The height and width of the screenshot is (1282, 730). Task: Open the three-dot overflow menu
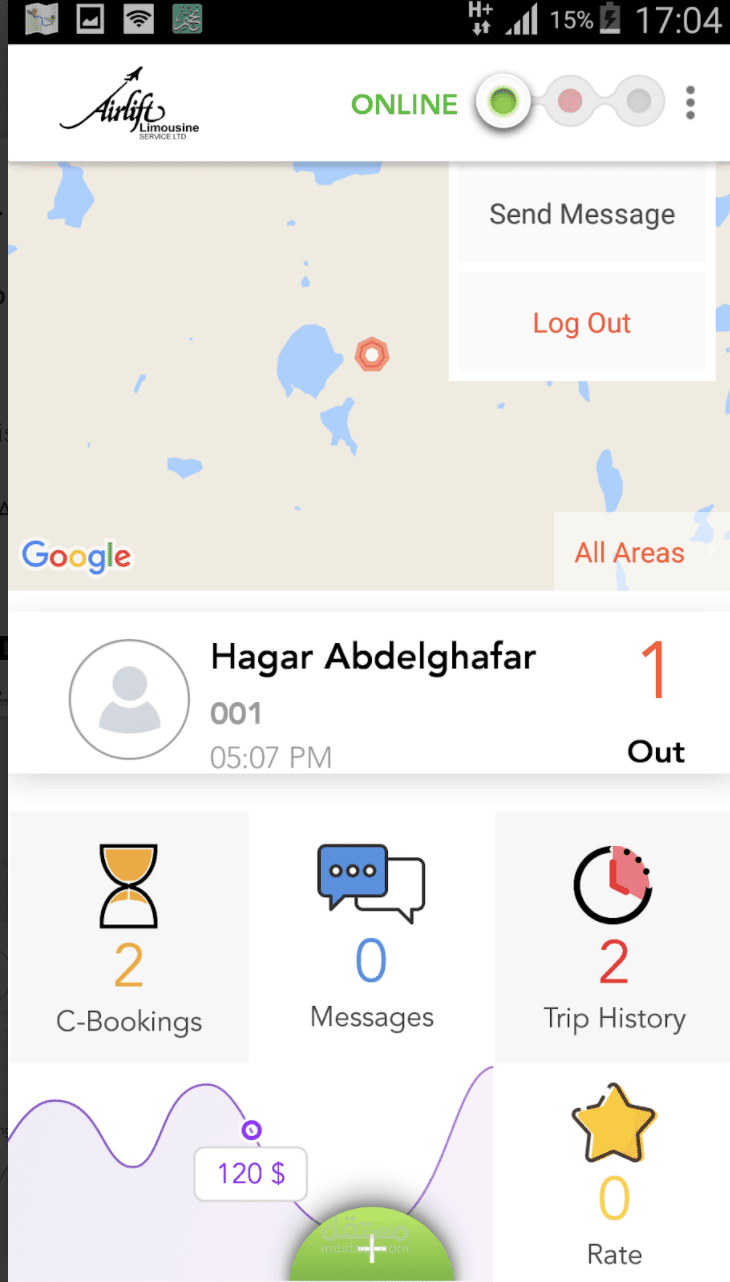[690, 102]
